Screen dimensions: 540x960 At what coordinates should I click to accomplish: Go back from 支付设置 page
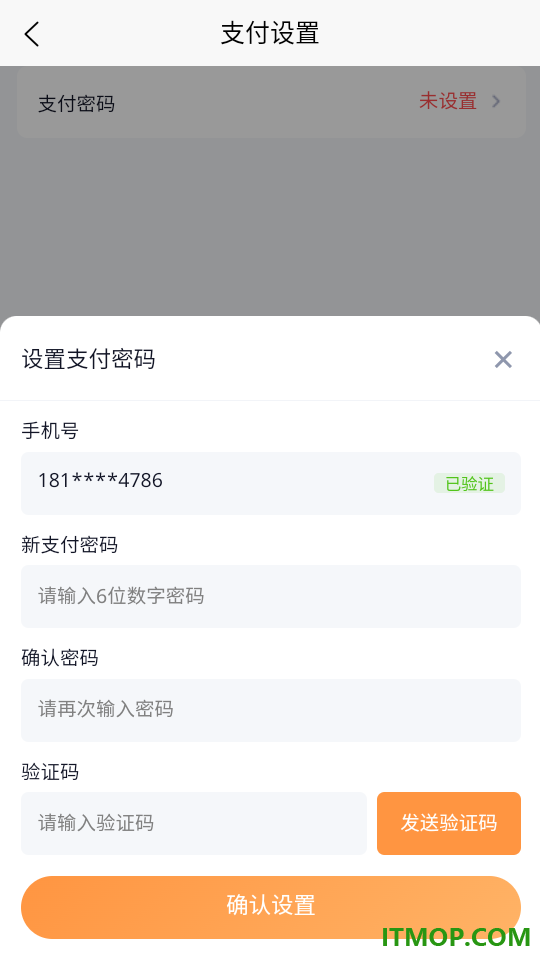point(32,34)
